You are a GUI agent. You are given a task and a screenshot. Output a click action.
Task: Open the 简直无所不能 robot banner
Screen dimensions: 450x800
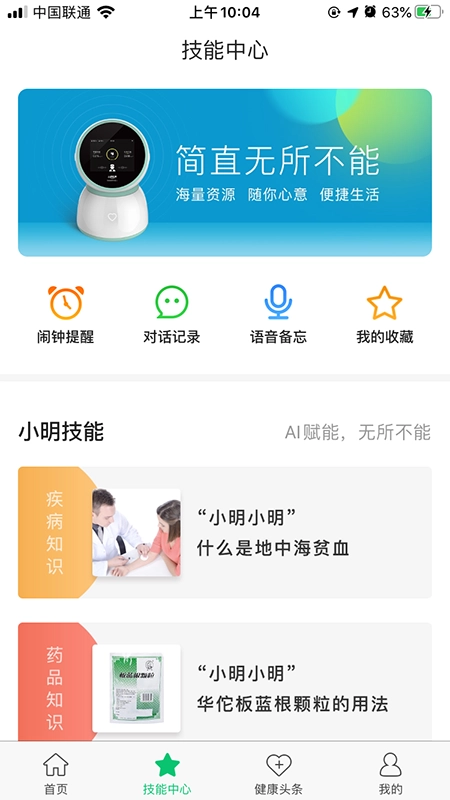[x=225, y=172]
